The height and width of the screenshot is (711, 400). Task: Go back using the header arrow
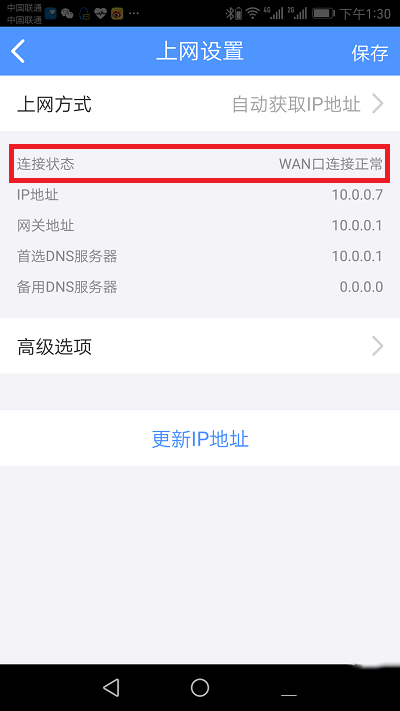pos(18,51)
